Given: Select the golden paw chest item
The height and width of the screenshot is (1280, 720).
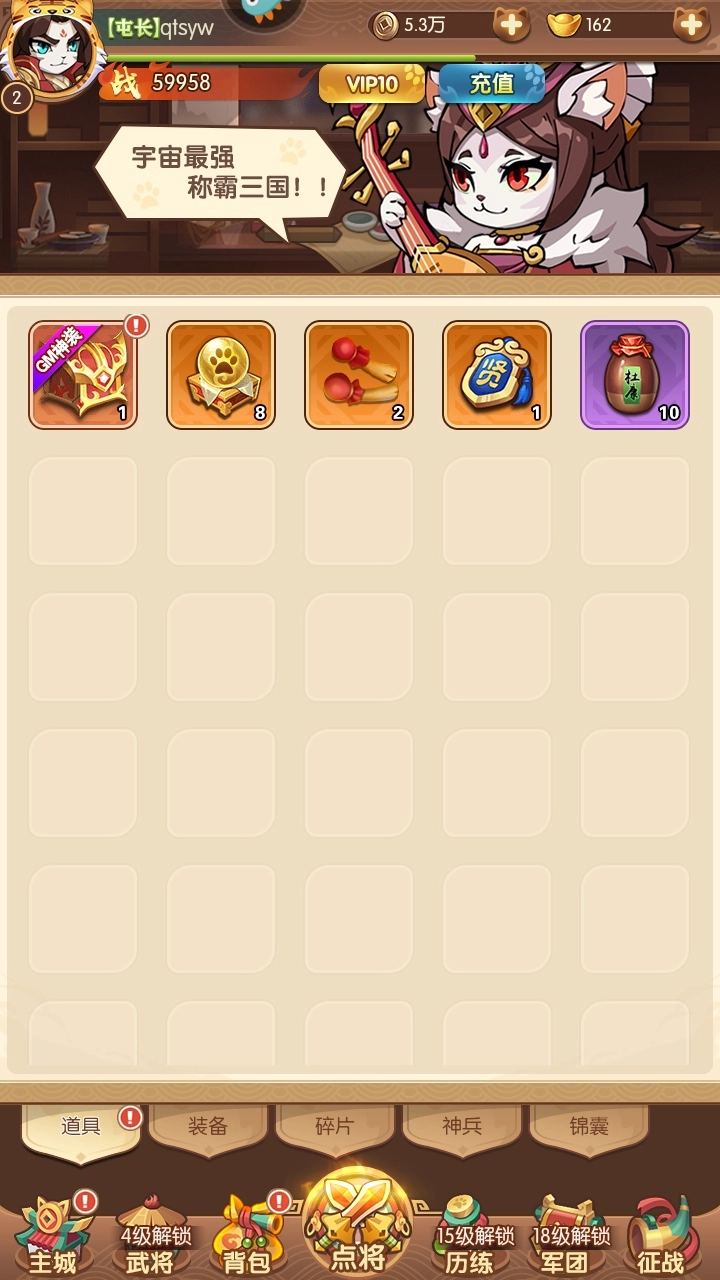Looking at the screenshot, I should pyautogui.click(x=221, y=375).
